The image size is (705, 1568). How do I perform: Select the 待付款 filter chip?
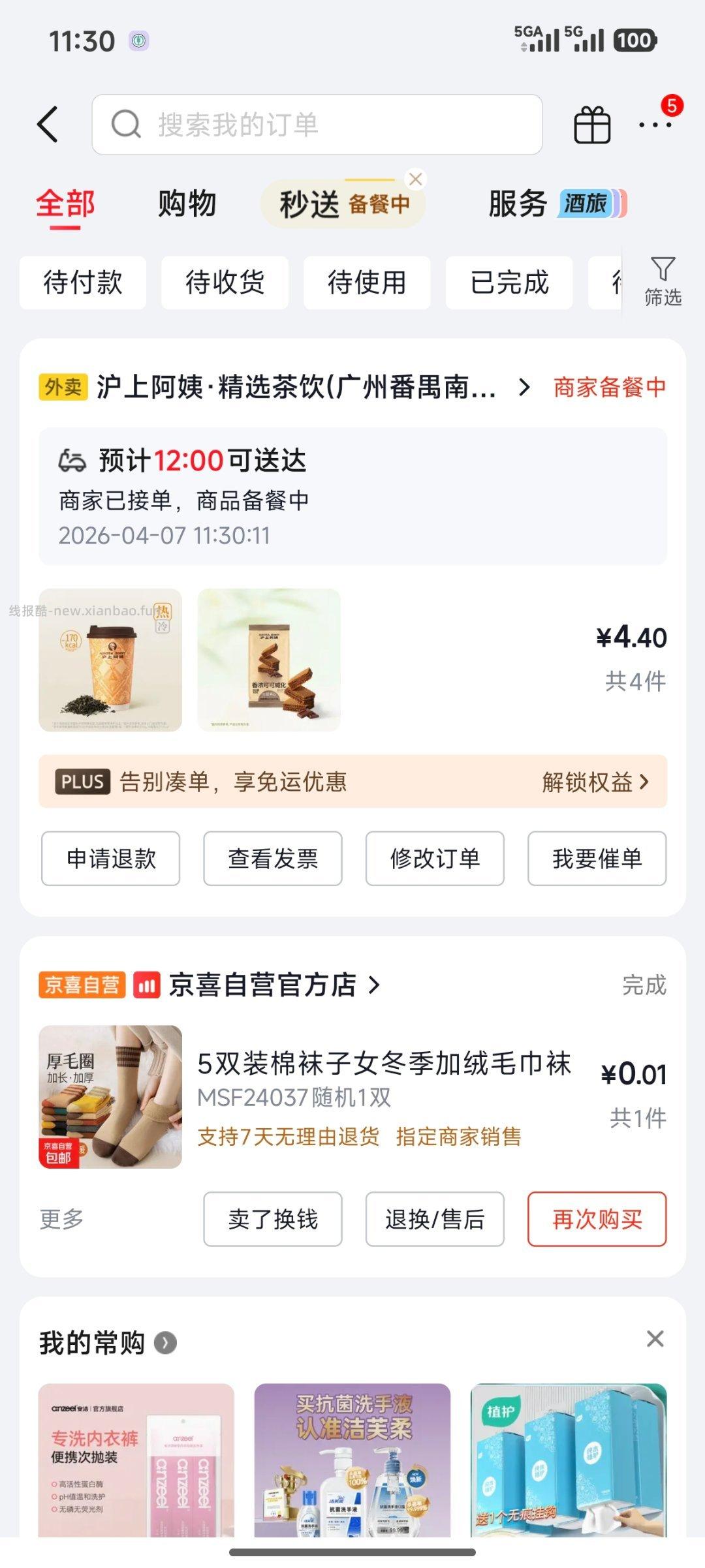[83, 283]
